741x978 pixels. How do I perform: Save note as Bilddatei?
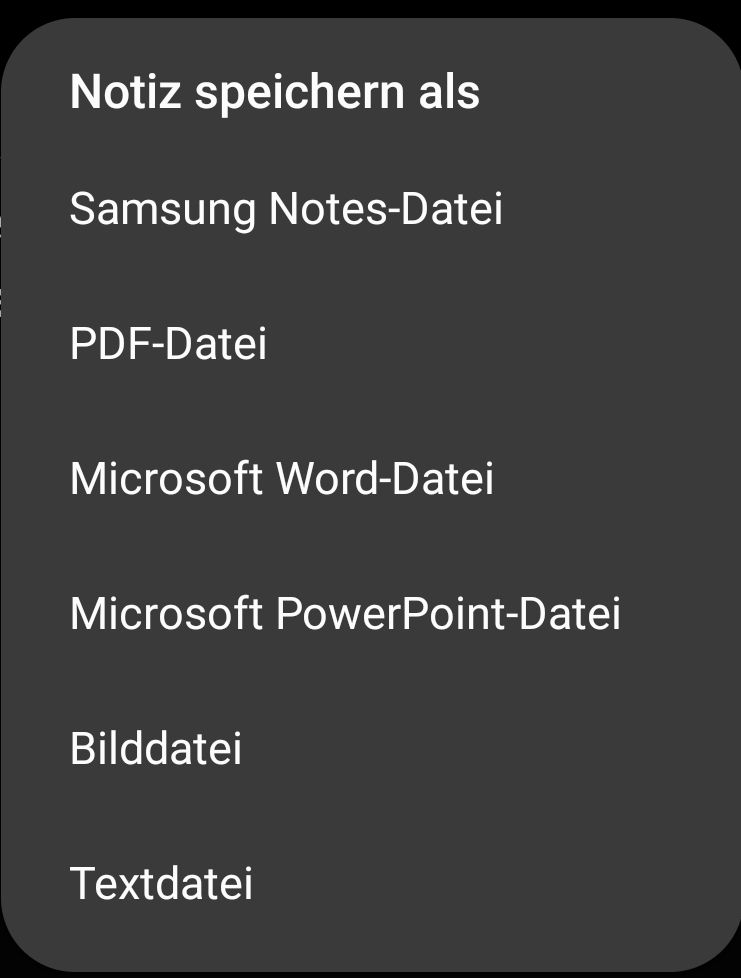point(156,749)
